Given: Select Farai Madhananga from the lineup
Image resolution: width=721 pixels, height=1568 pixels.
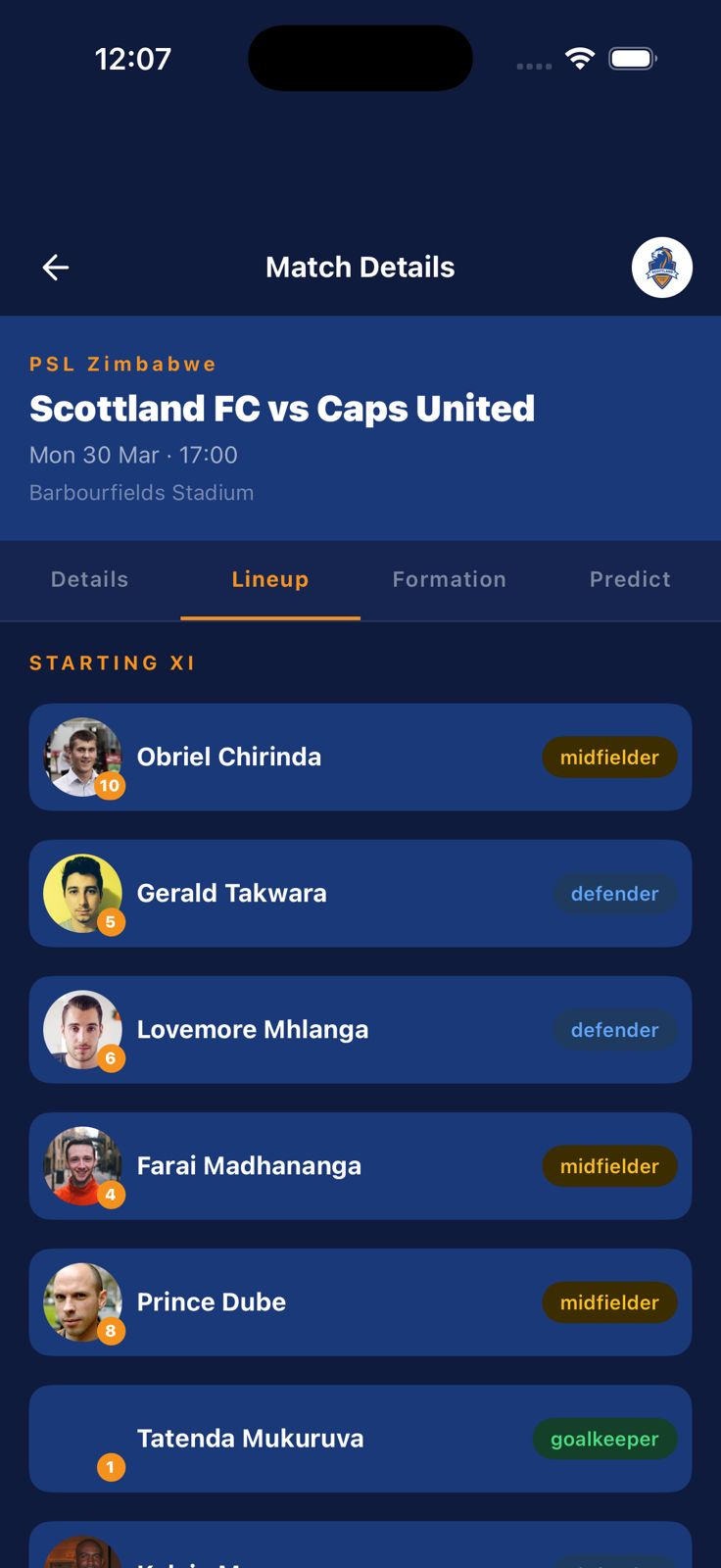Looking at the screenshot, I should pos(360,1165).
